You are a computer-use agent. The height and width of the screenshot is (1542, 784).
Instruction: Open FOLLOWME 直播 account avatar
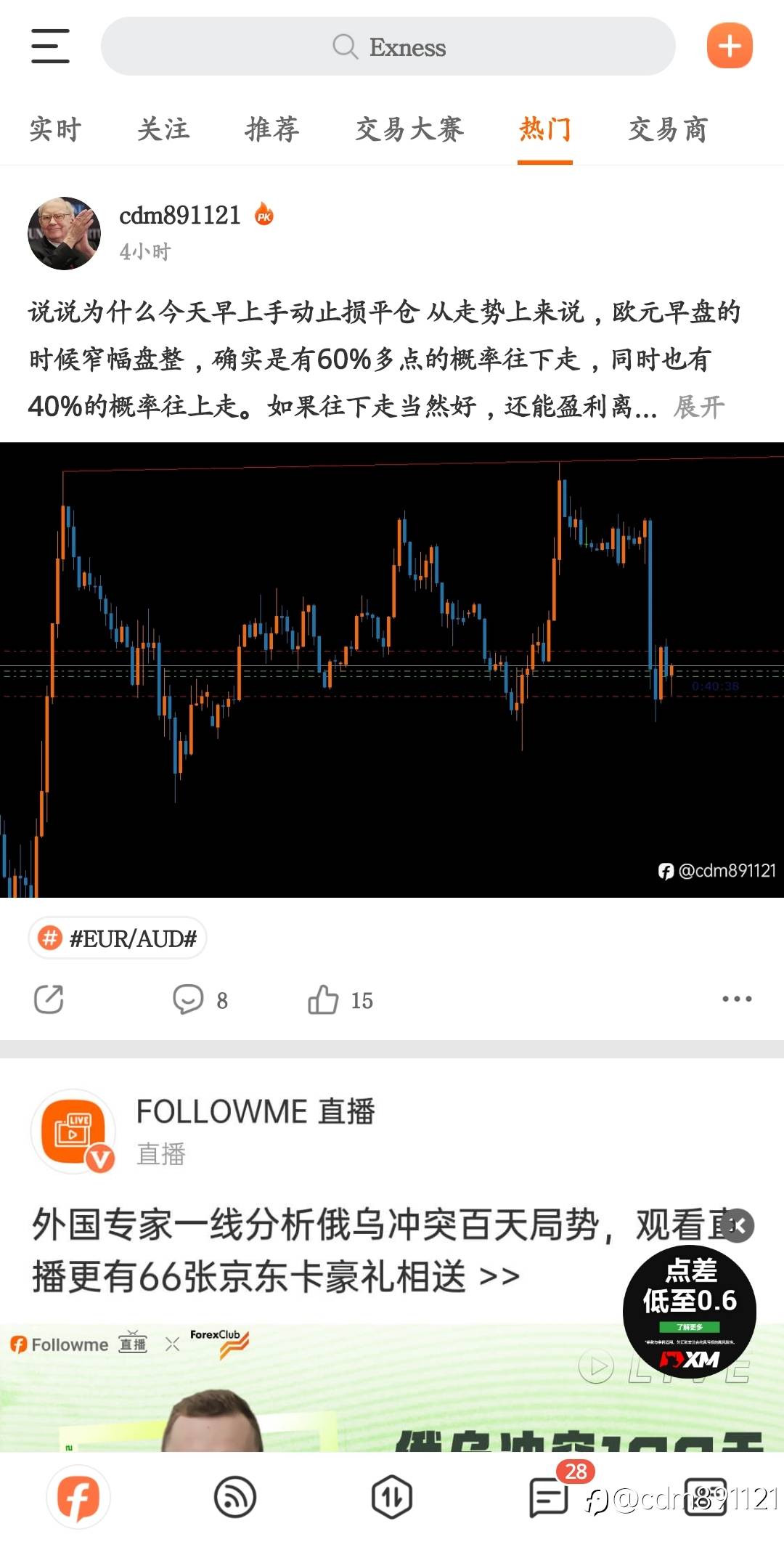point(73,1130)
